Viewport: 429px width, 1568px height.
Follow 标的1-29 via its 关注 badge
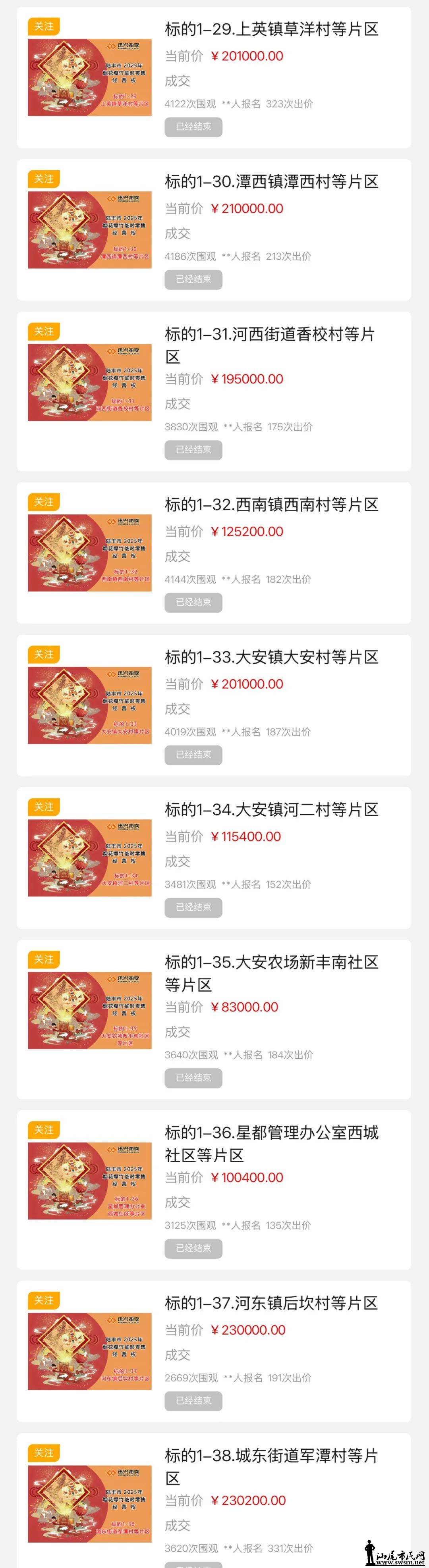coord(44,27)
